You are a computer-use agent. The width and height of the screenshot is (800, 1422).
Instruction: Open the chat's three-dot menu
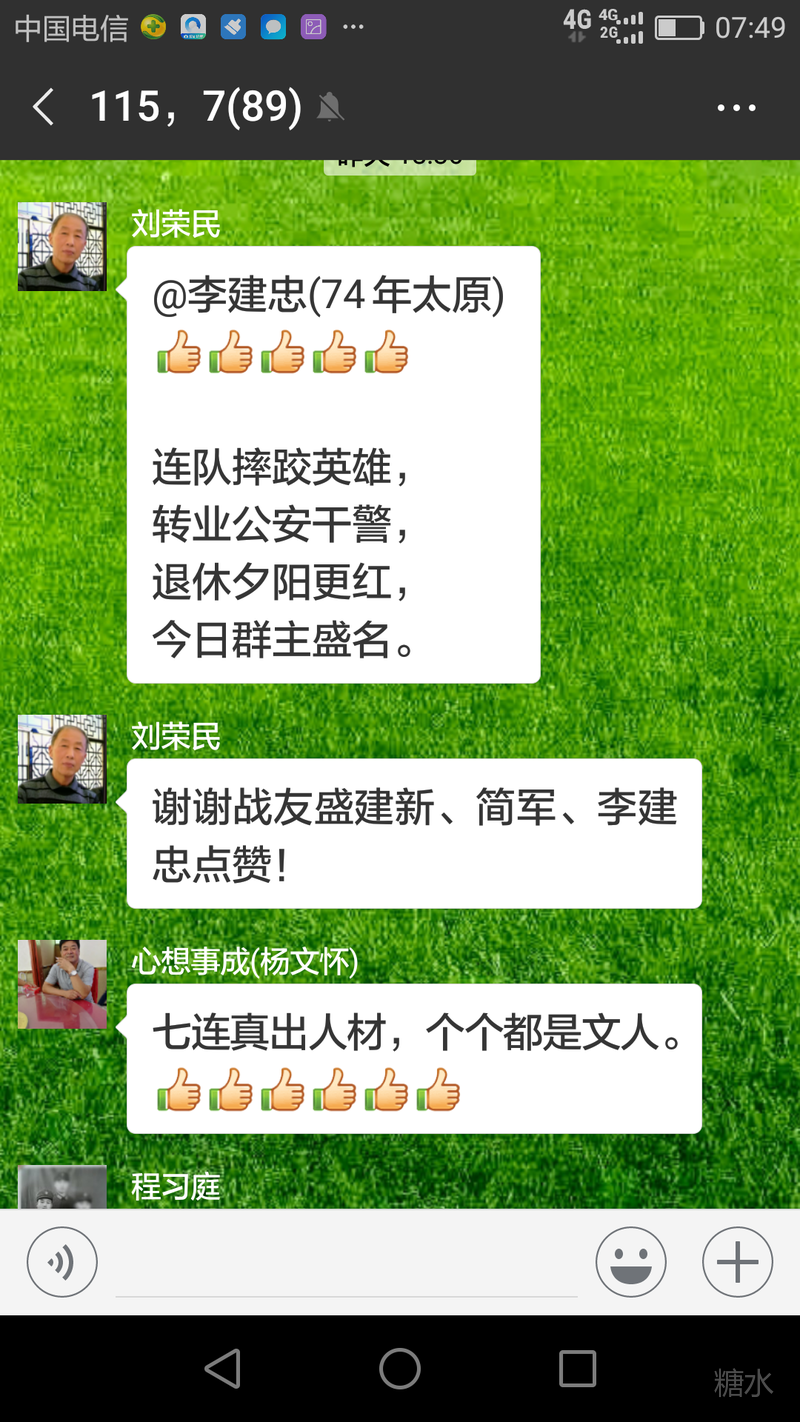pyautogui.click(x=737, y=108)
